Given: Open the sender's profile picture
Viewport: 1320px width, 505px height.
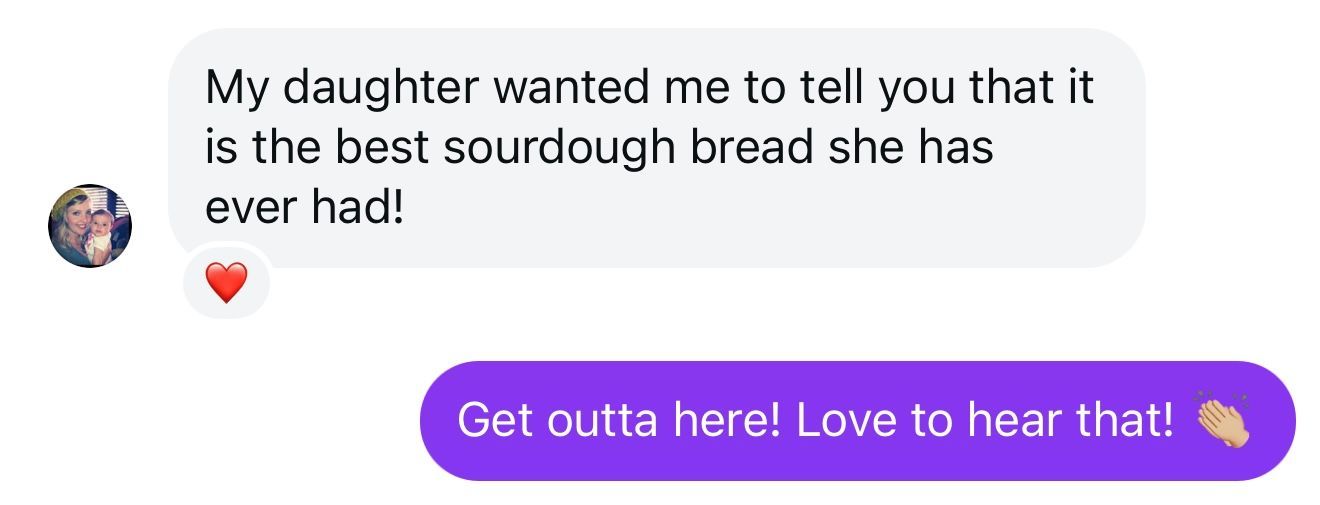Looking at the screenshot, I should (x=90, y=226).
